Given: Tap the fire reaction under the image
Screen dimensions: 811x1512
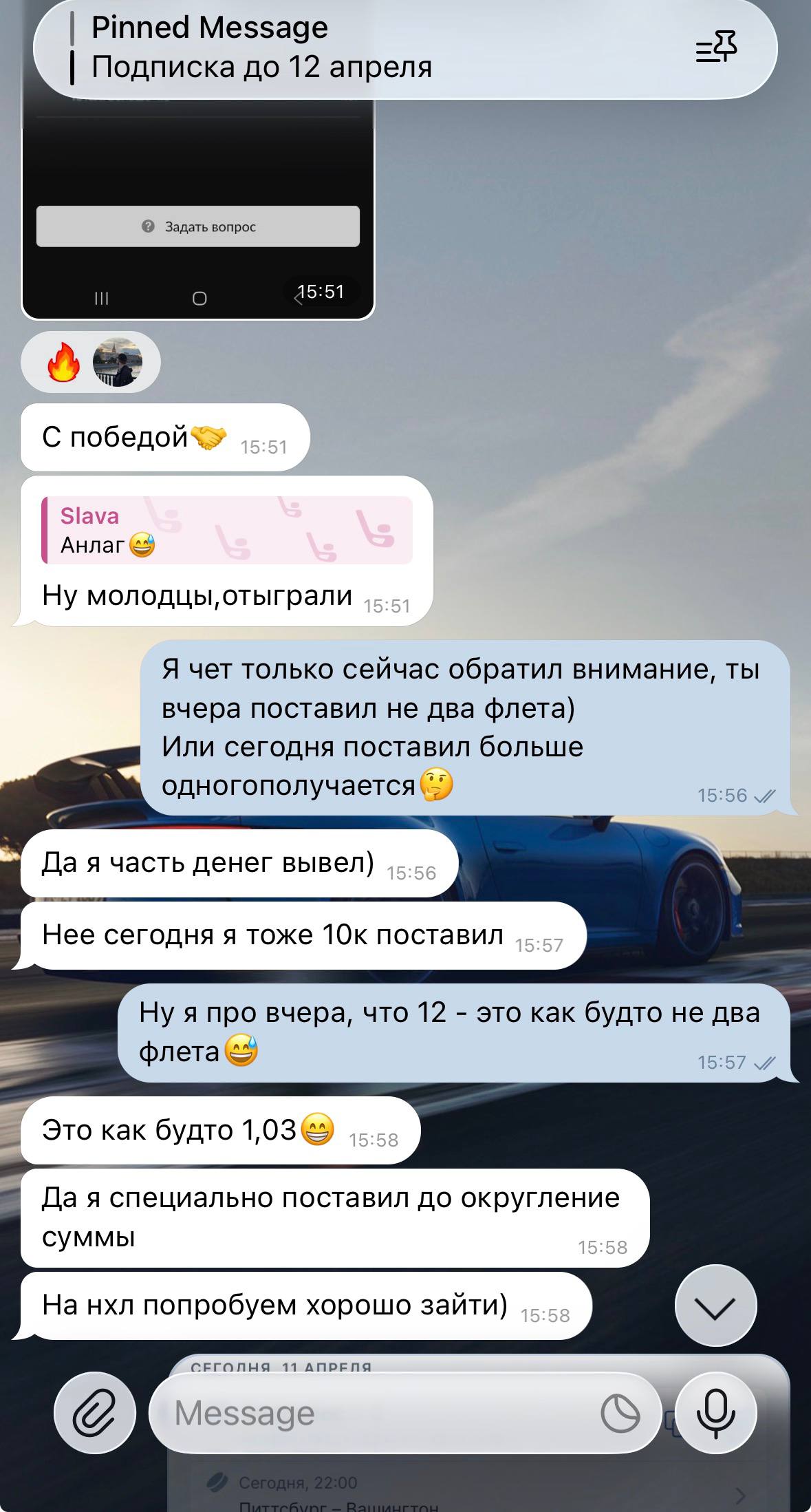Looking at the screenshot, I should [63, 363].
